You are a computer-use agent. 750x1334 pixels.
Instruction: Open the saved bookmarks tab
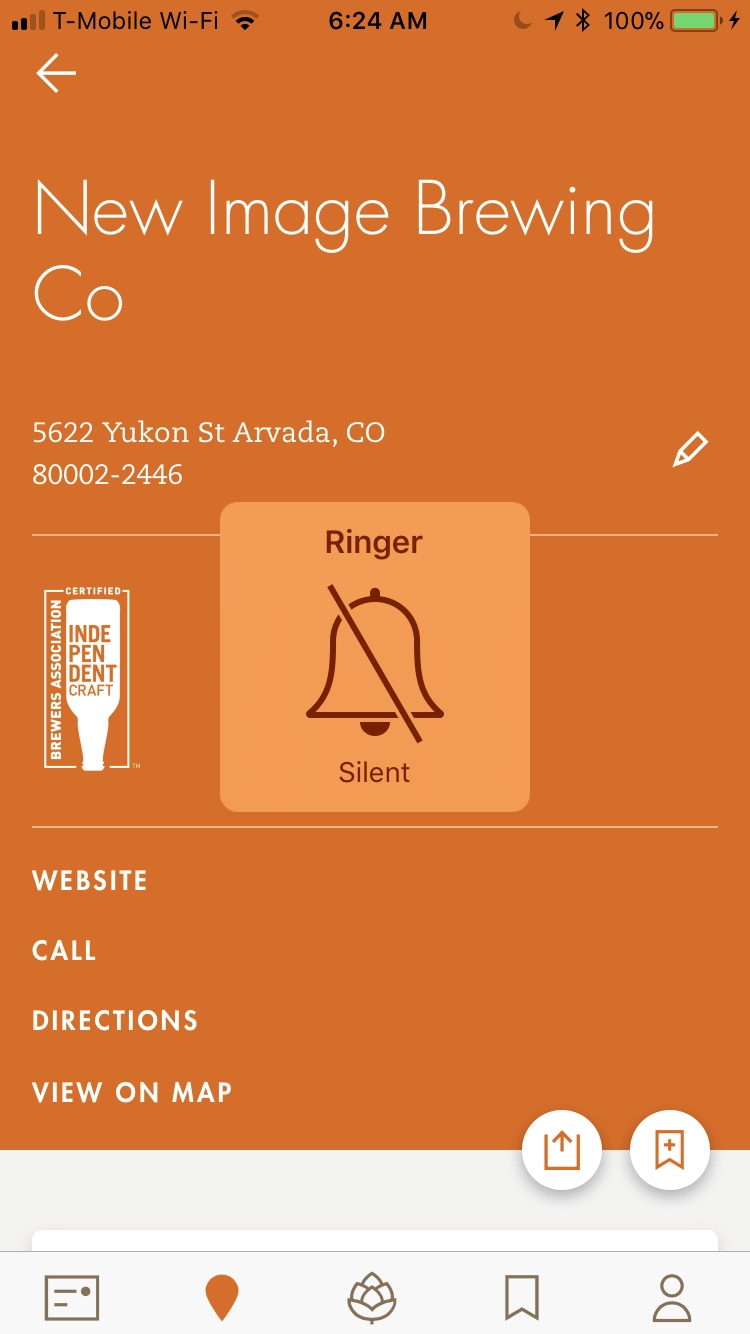coord(522,1297)
